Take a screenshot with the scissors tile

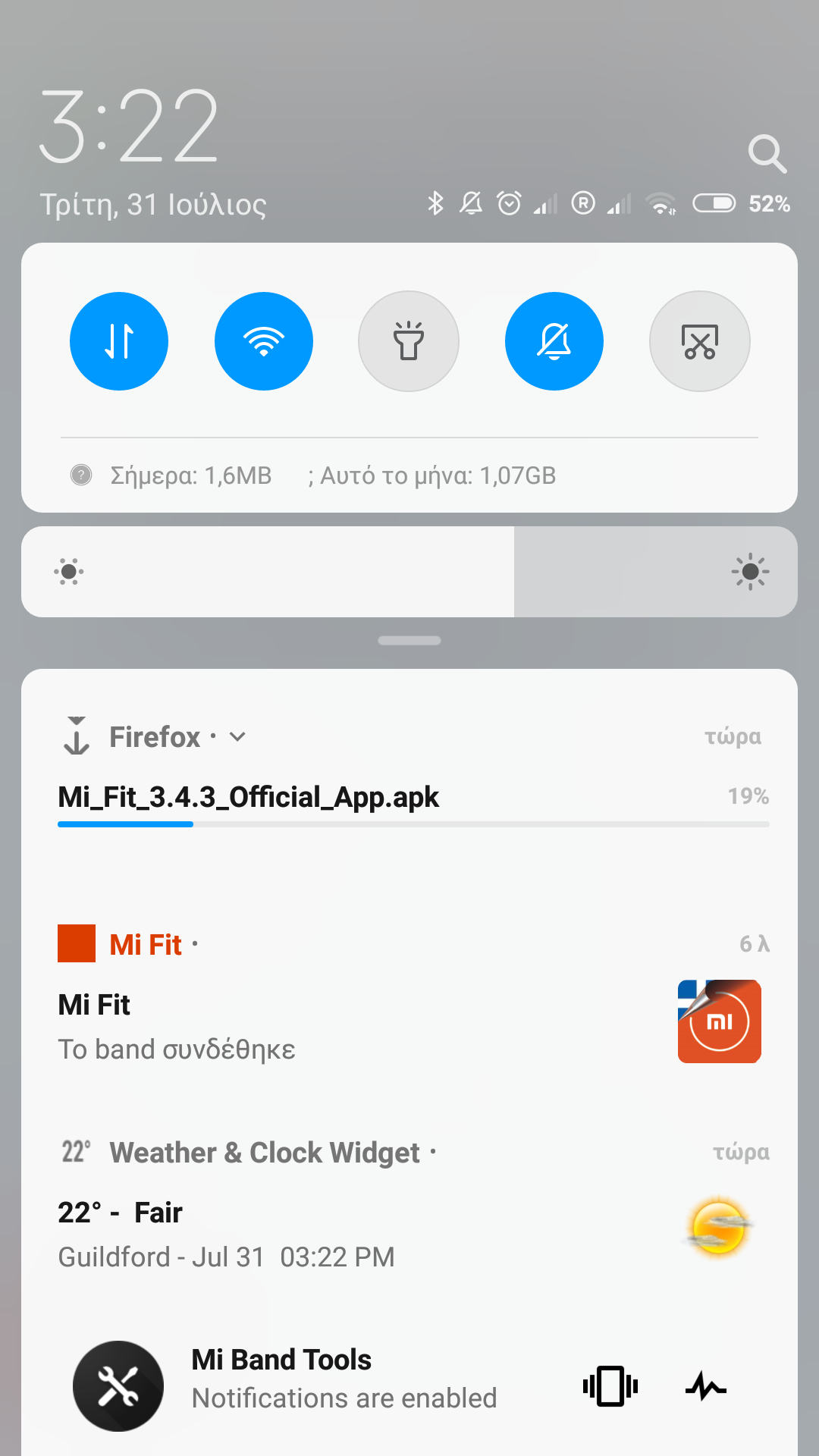tap(699, 341)
